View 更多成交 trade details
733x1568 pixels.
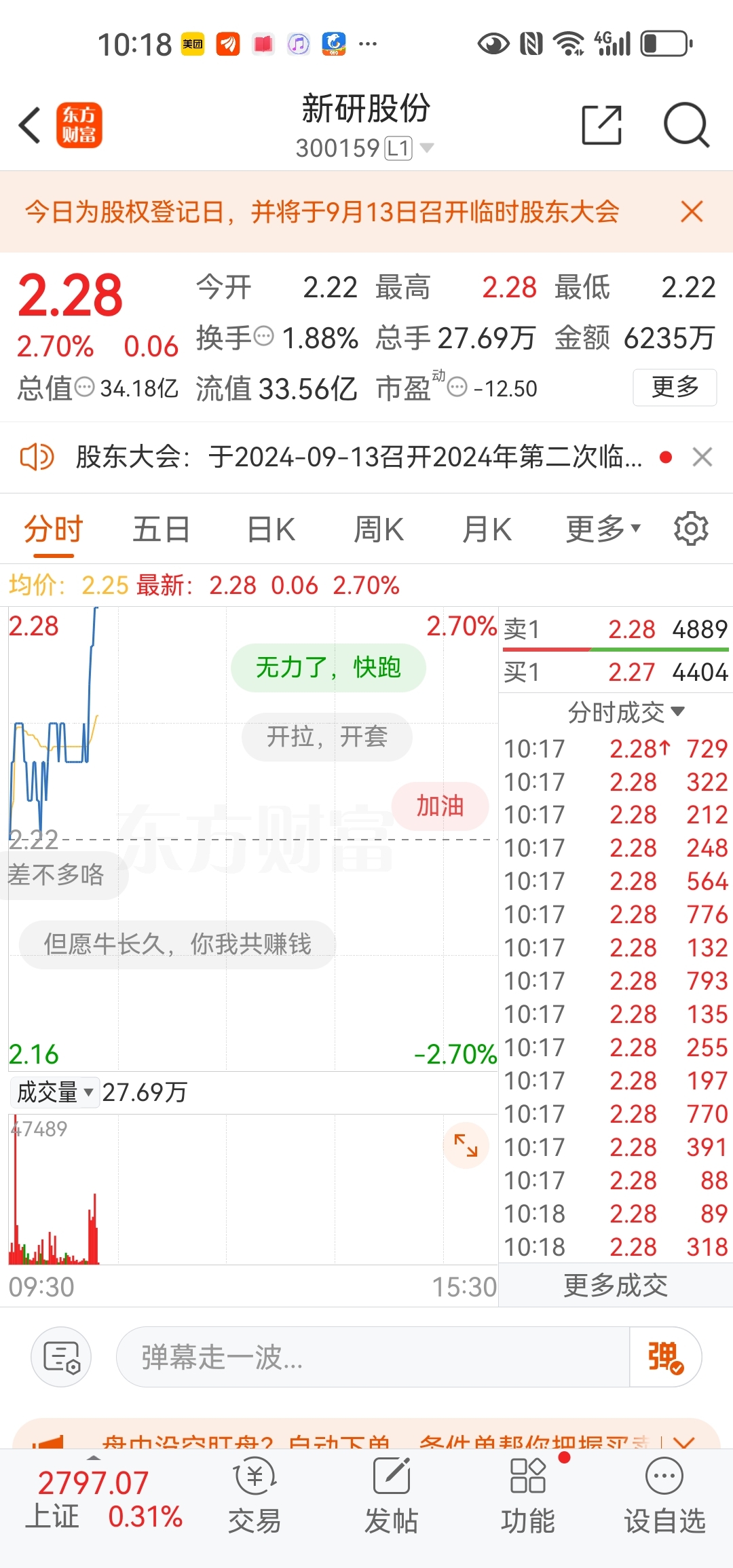(616, 1285)
